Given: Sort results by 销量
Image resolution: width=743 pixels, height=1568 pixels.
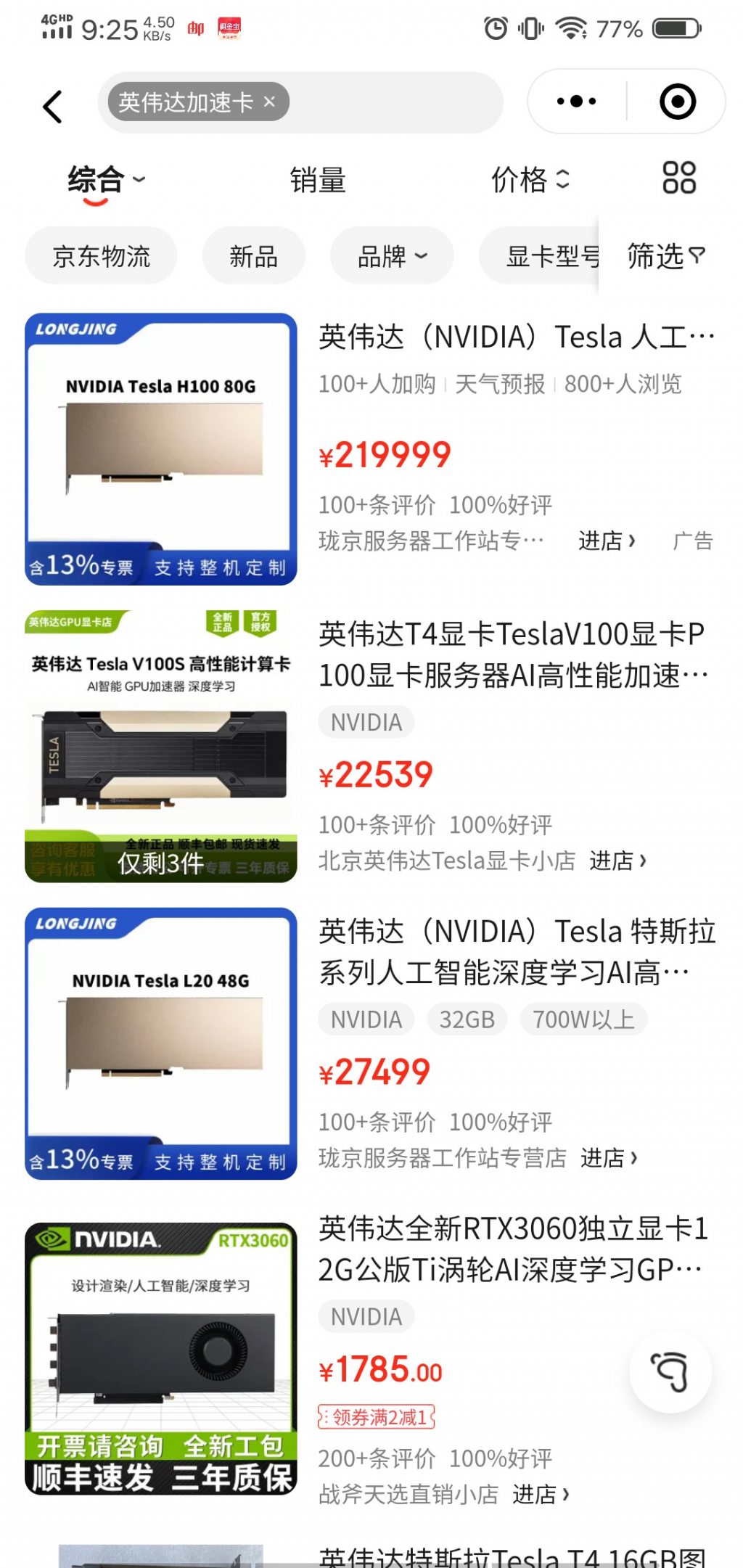Looking at the screenshot, I should click(x=318, y=180).
